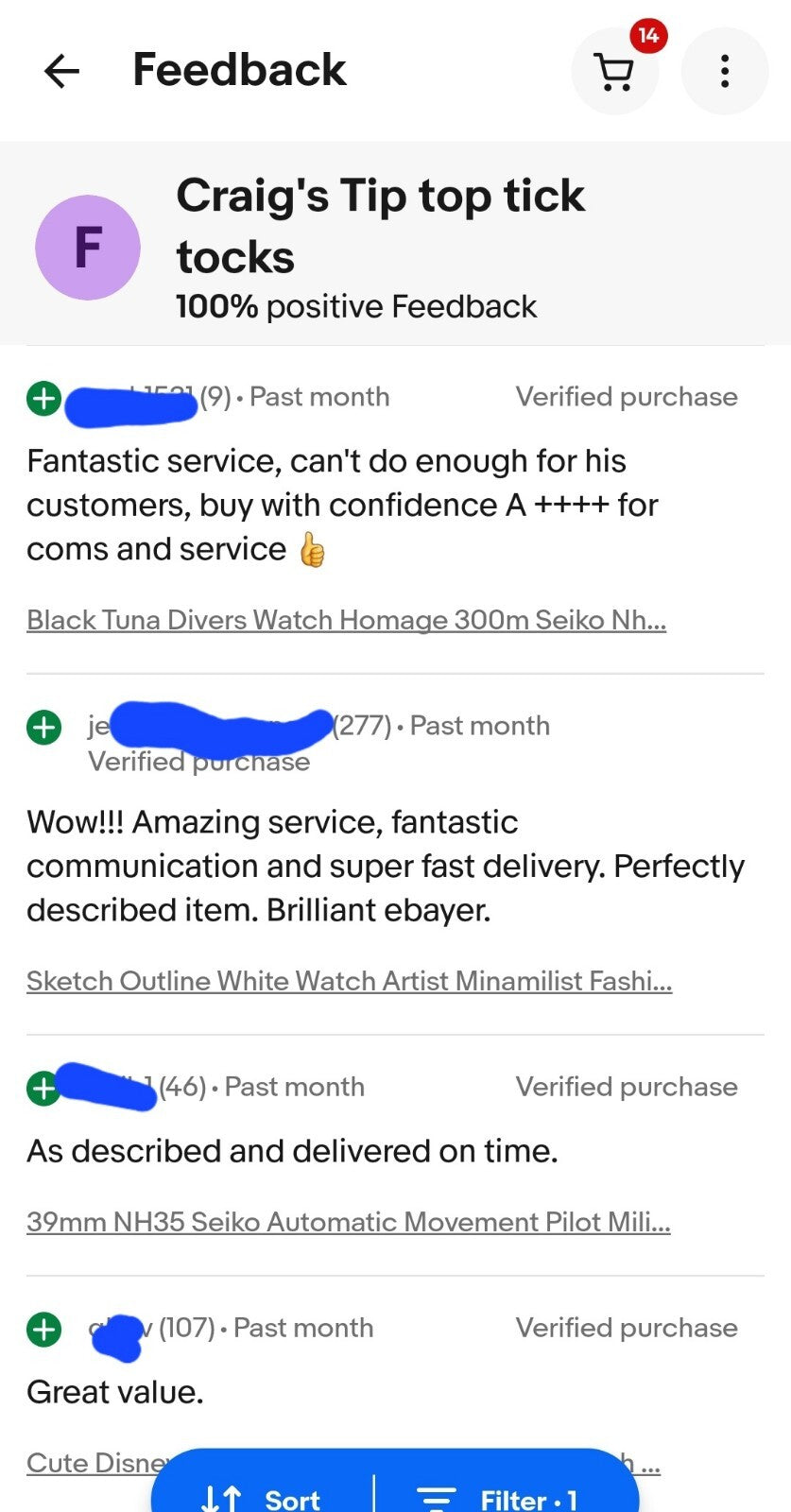
Task: Open Black Tuna Divers Watch listing link
Action: 346,620
